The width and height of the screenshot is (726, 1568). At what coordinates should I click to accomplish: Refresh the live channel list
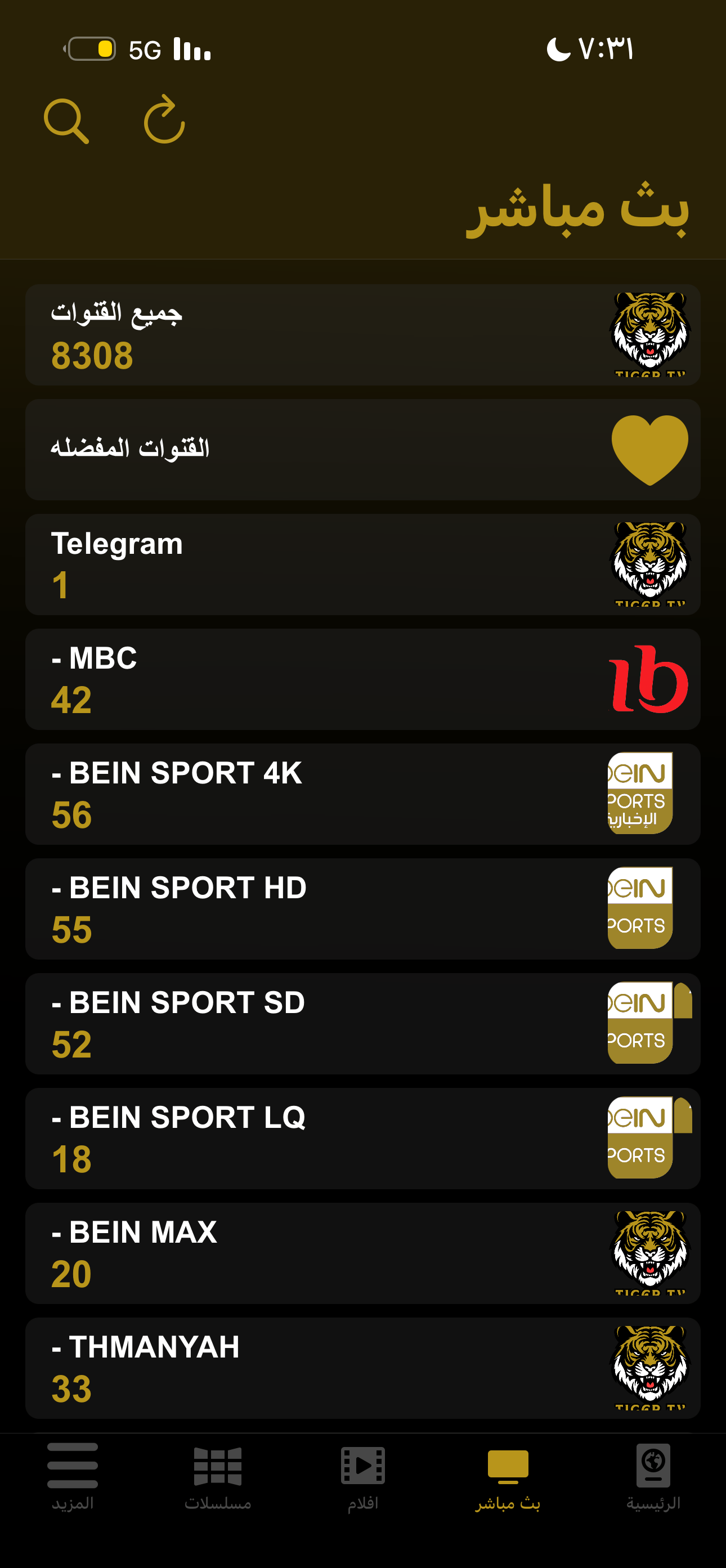[x=164, y=120]
